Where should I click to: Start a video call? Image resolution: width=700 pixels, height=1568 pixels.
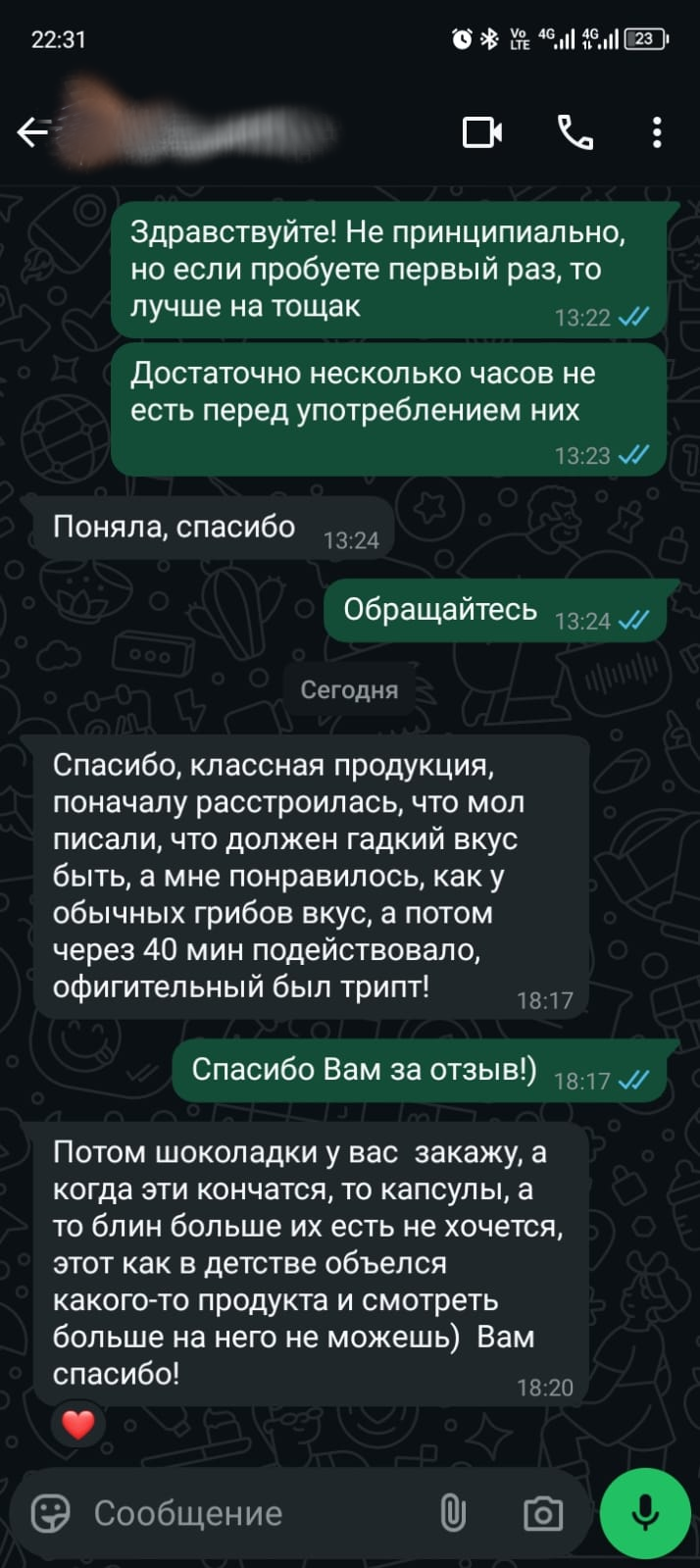[x=482, y=131]
